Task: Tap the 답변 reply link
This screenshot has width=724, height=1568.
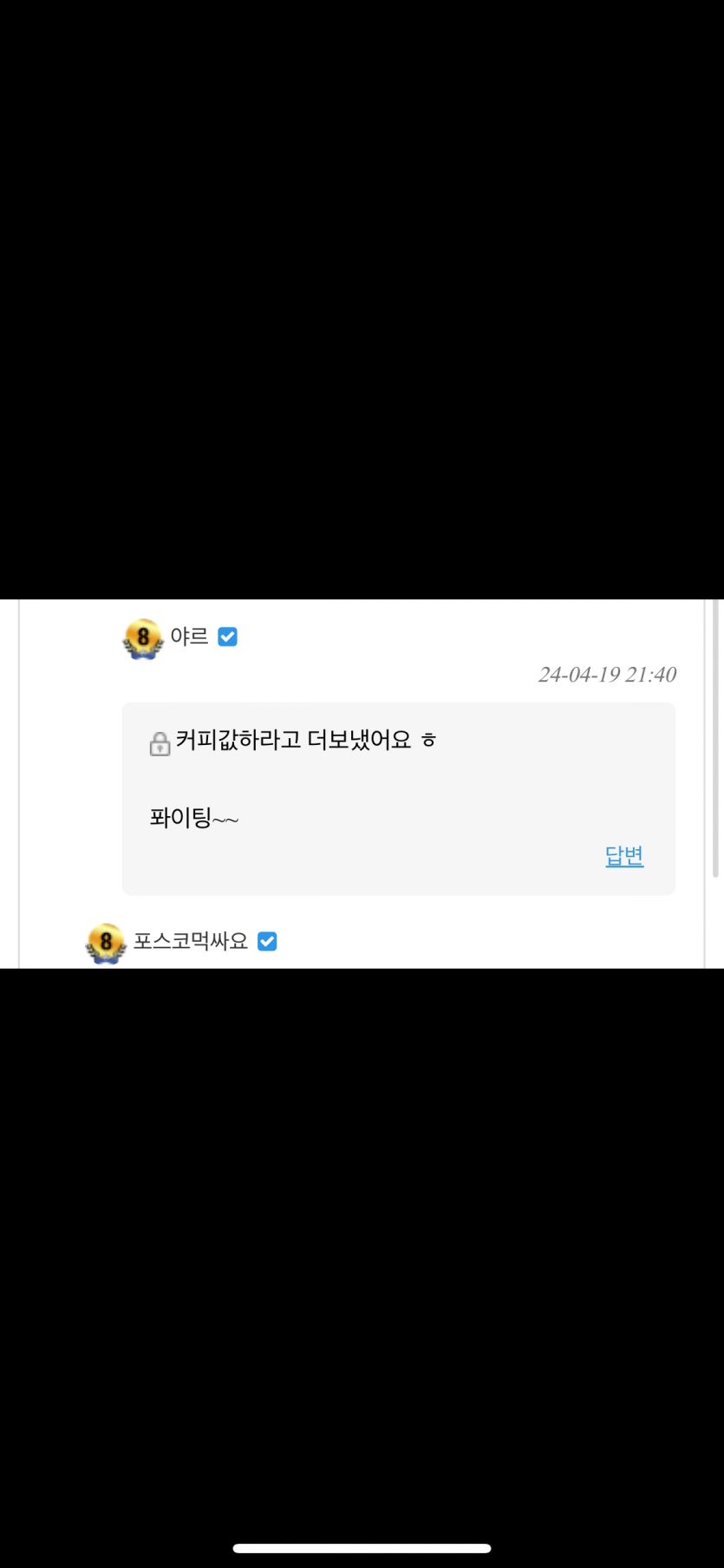Action: pyautogui.click(x=623, y=856)
